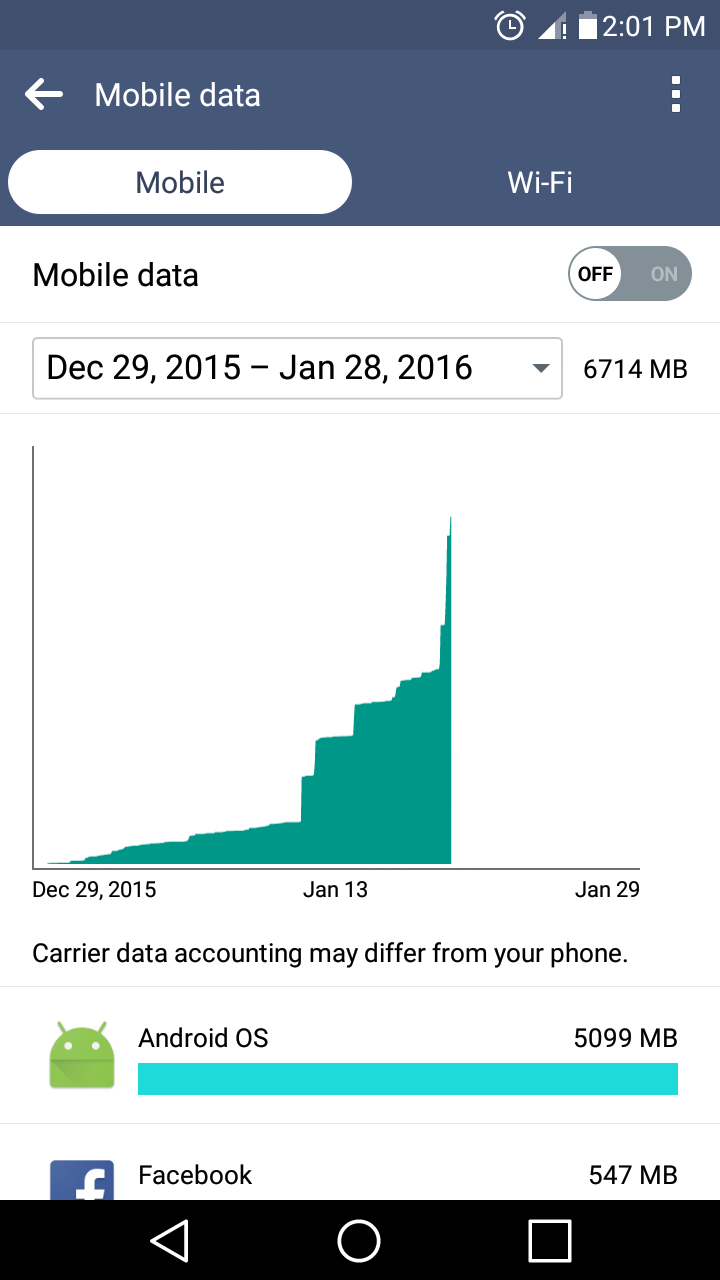Image resolution: width=720 pixels, height=1280 pixels.
Task: Switch to the Wi-Fi tab
Action: pos(540,183)
